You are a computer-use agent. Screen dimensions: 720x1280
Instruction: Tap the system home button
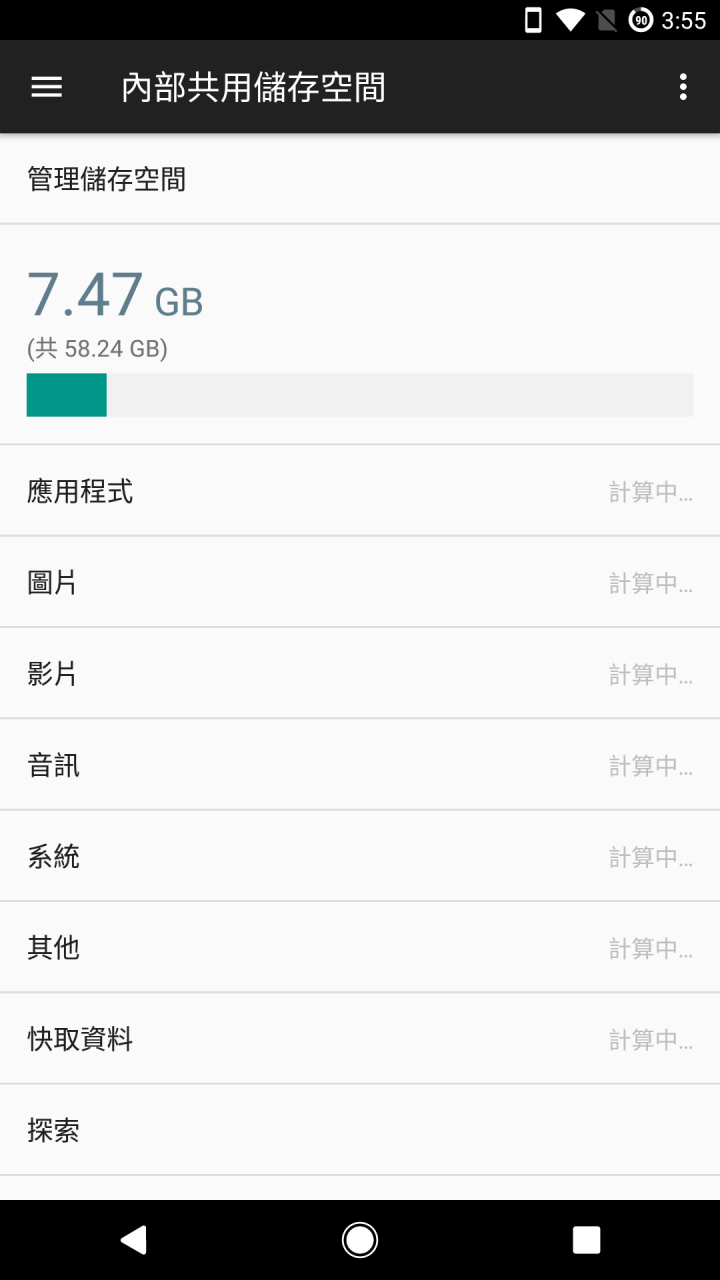point(360,1240)
